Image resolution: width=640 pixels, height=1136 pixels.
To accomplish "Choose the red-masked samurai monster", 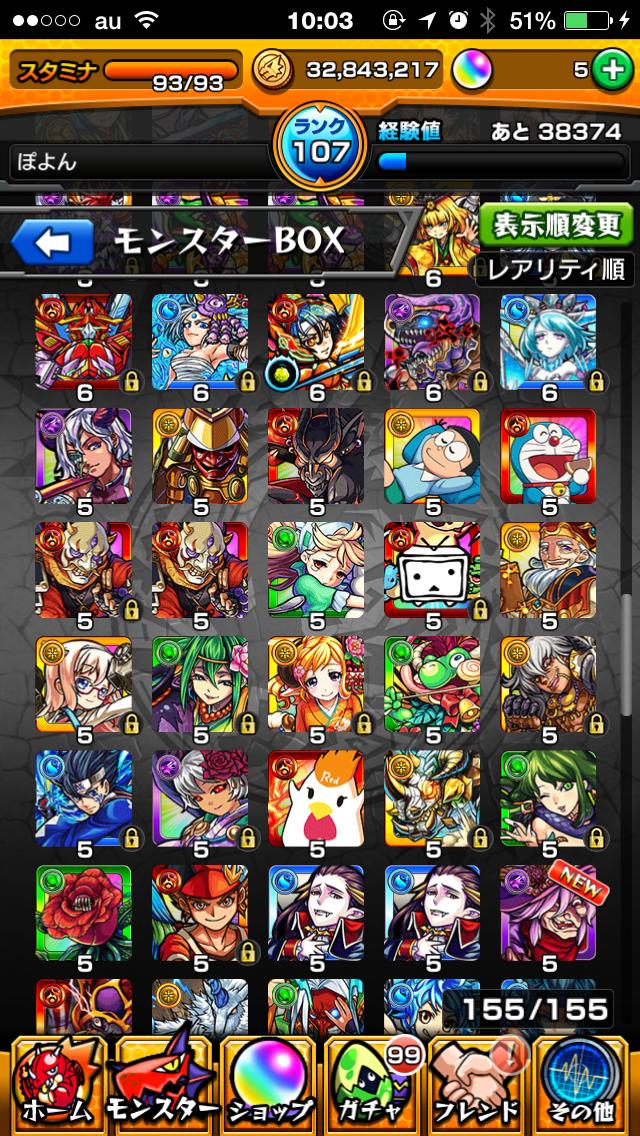I will [x=200, y=457].
